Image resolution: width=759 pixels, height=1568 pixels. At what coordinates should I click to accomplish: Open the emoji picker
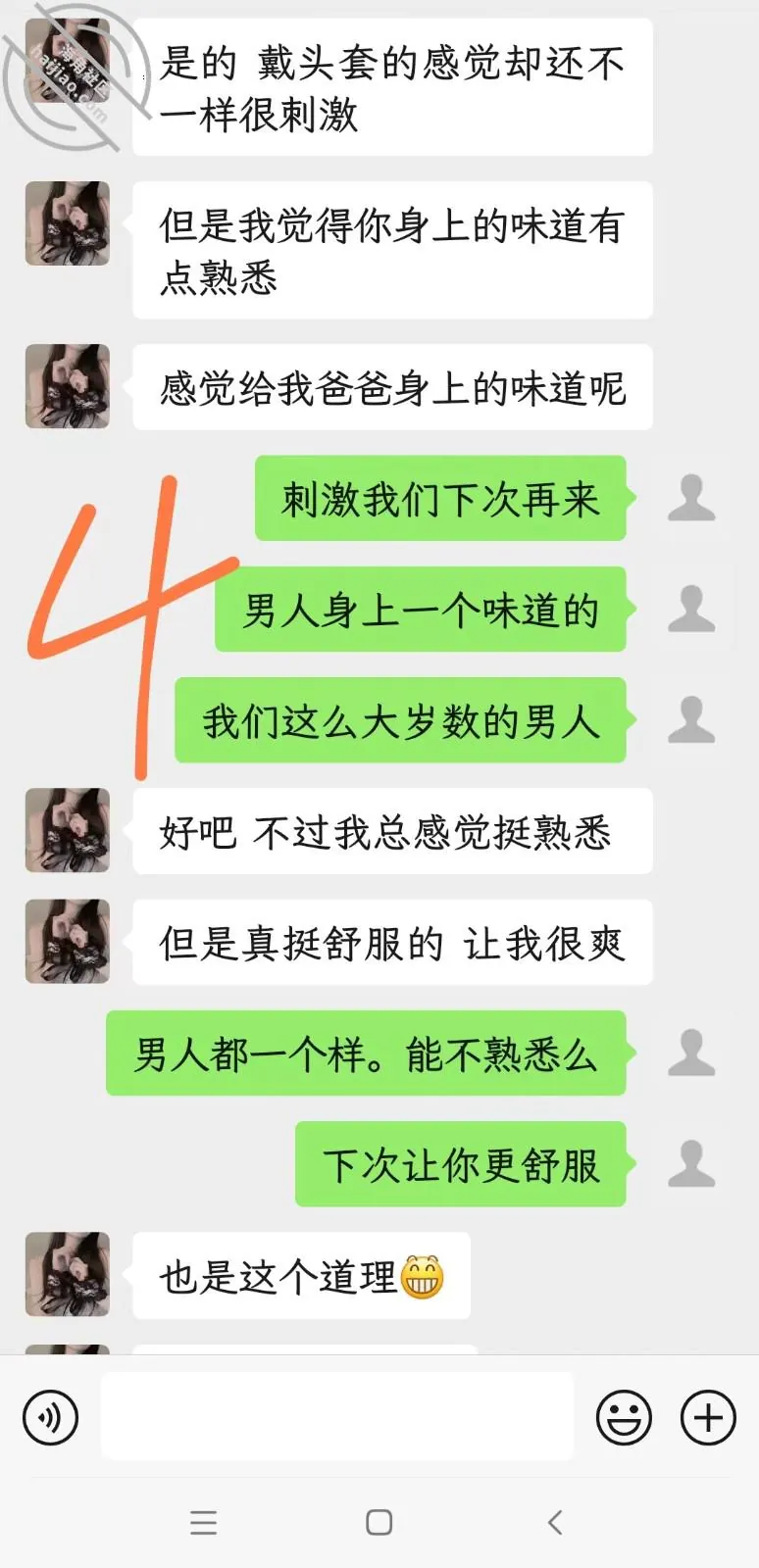(x=624, y=1417)
